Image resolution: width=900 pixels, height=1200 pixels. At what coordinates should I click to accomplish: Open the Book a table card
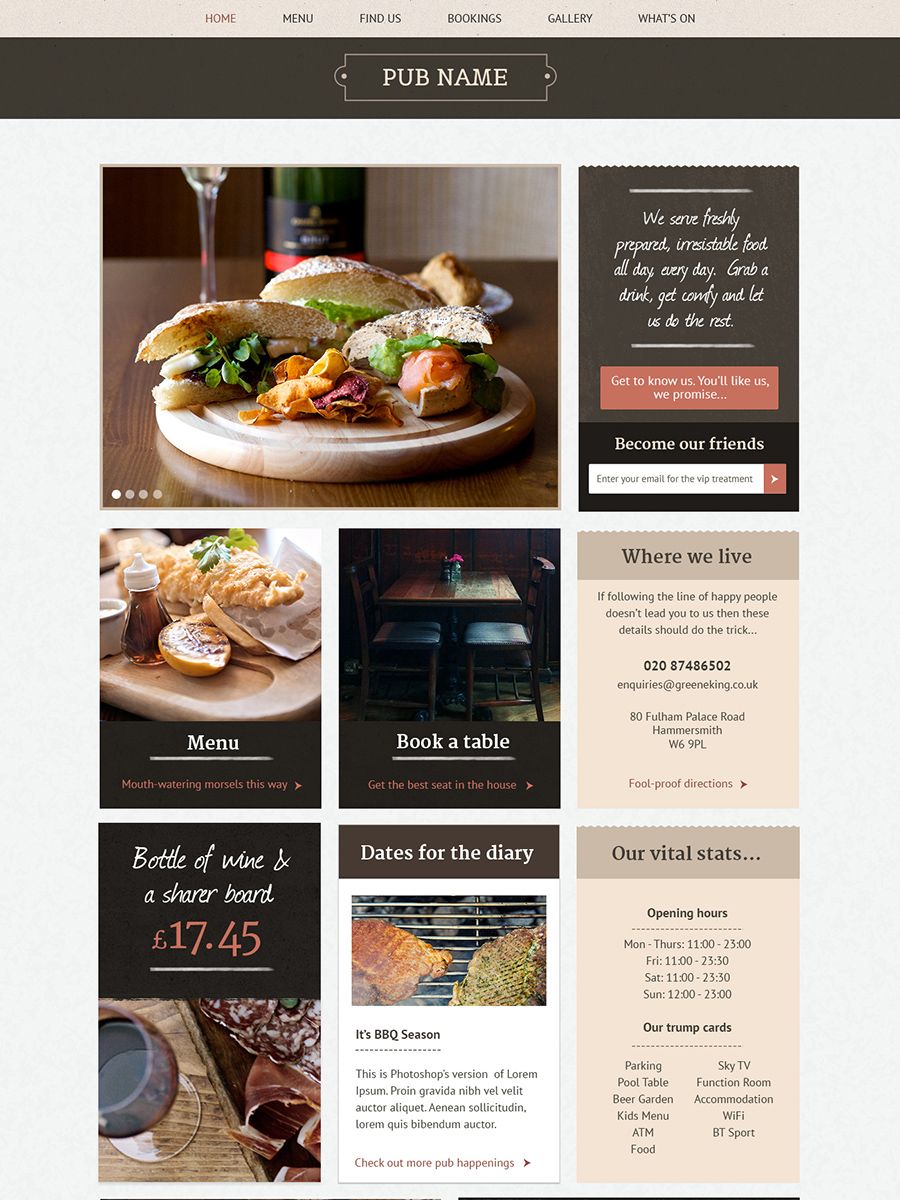tap(449, 625)
